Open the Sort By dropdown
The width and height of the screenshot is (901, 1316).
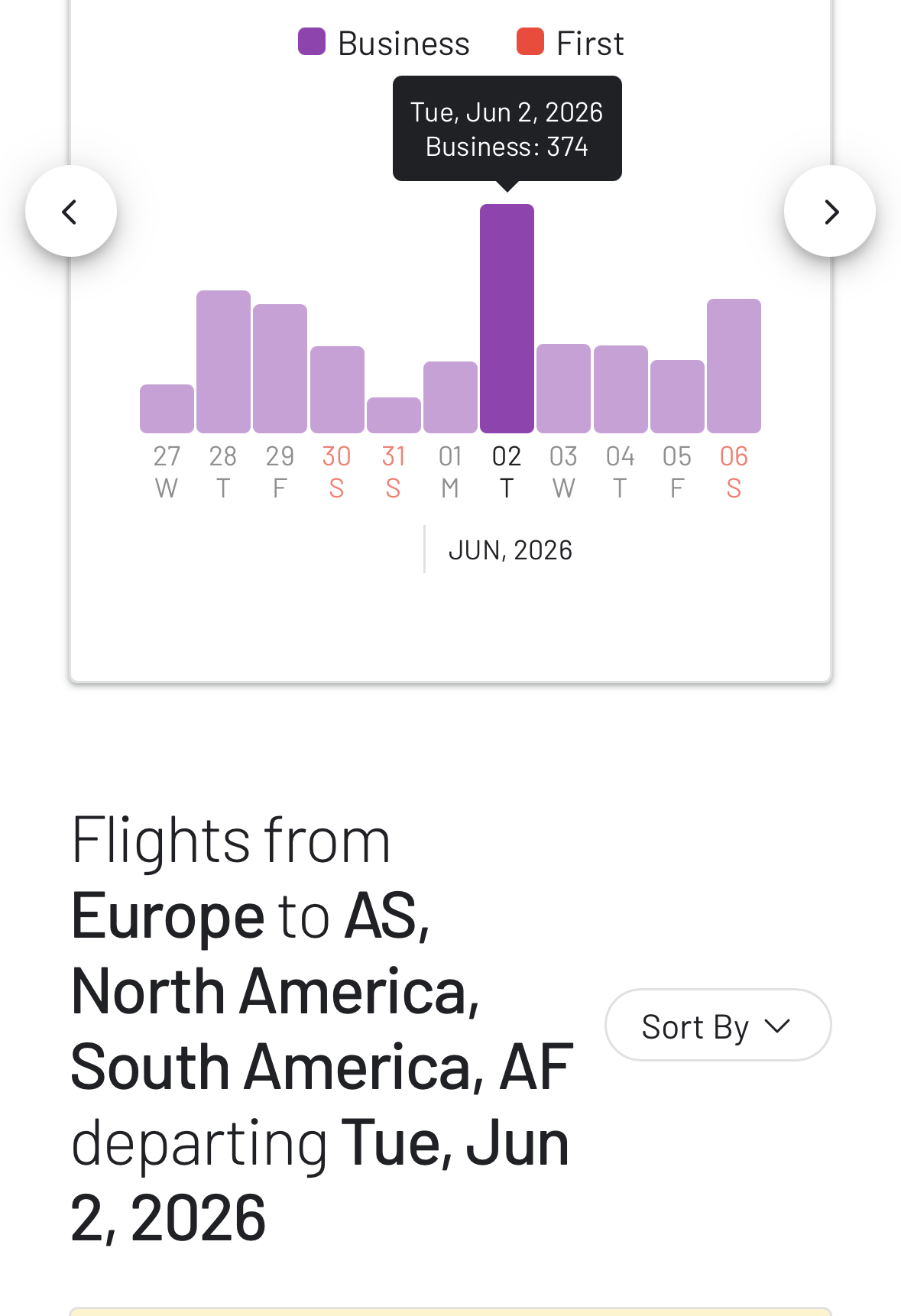[718, 1025]
